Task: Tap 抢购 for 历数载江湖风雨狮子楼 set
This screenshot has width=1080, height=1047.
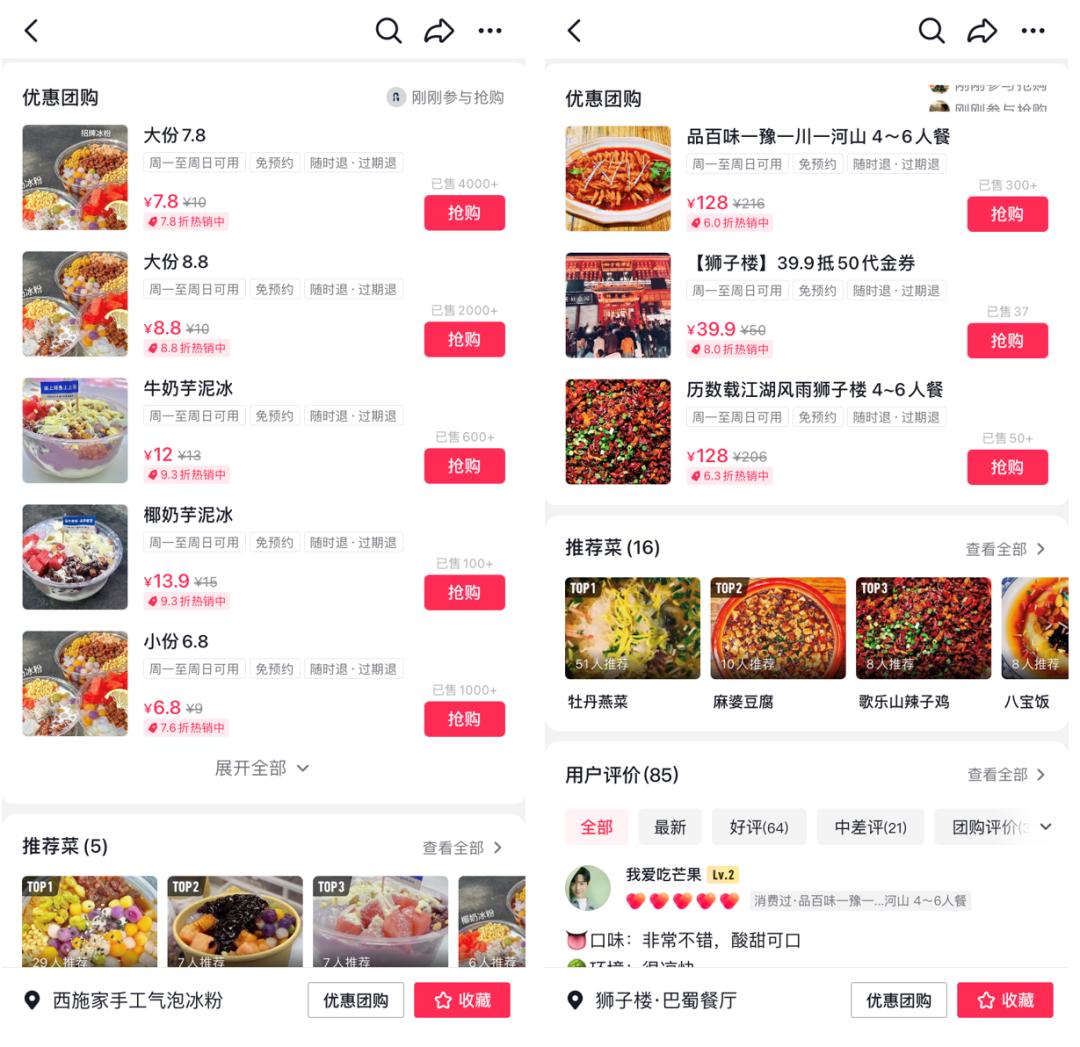Action: click(1007, 467)
